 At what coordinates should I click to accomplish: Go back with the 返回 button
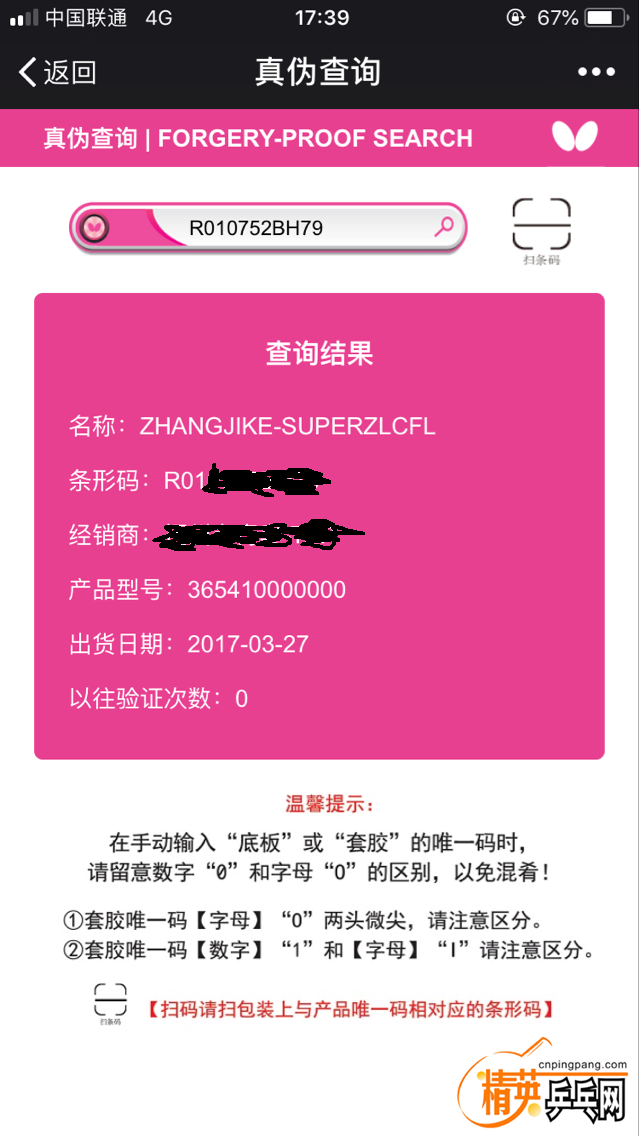click(57, 72)
